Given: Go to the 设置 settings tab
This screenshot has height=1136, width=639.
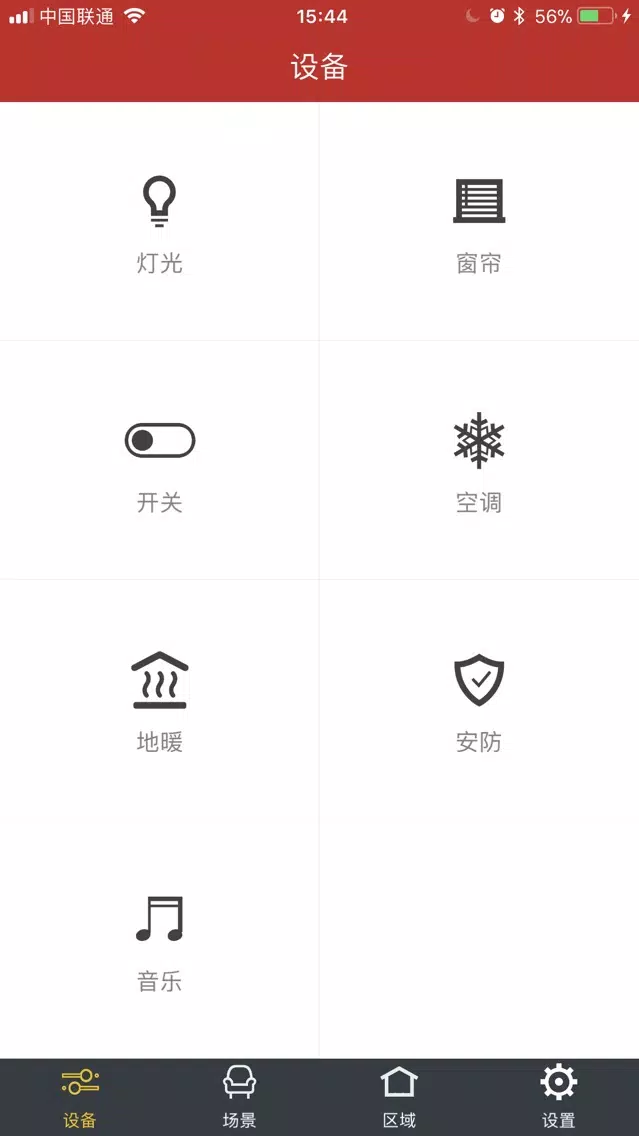Looking at the screenshot, I should coord(559,1098).
